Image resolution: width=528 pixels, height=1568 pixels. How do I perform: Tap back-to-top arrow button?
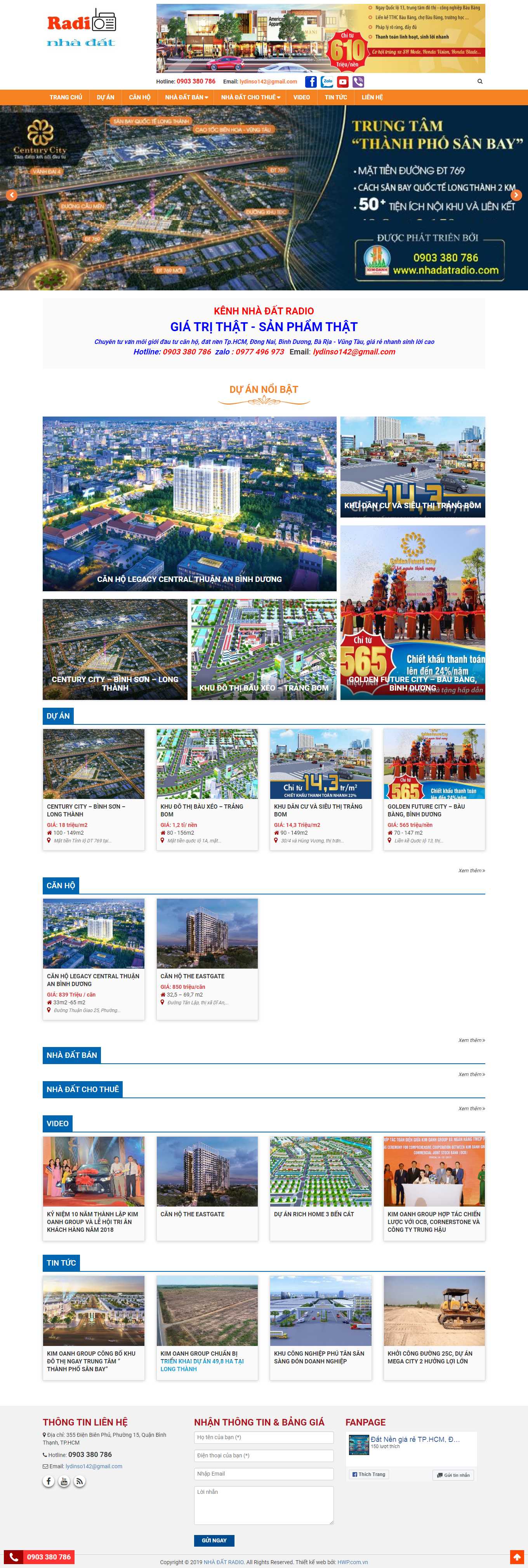(x=517, y=1557)
